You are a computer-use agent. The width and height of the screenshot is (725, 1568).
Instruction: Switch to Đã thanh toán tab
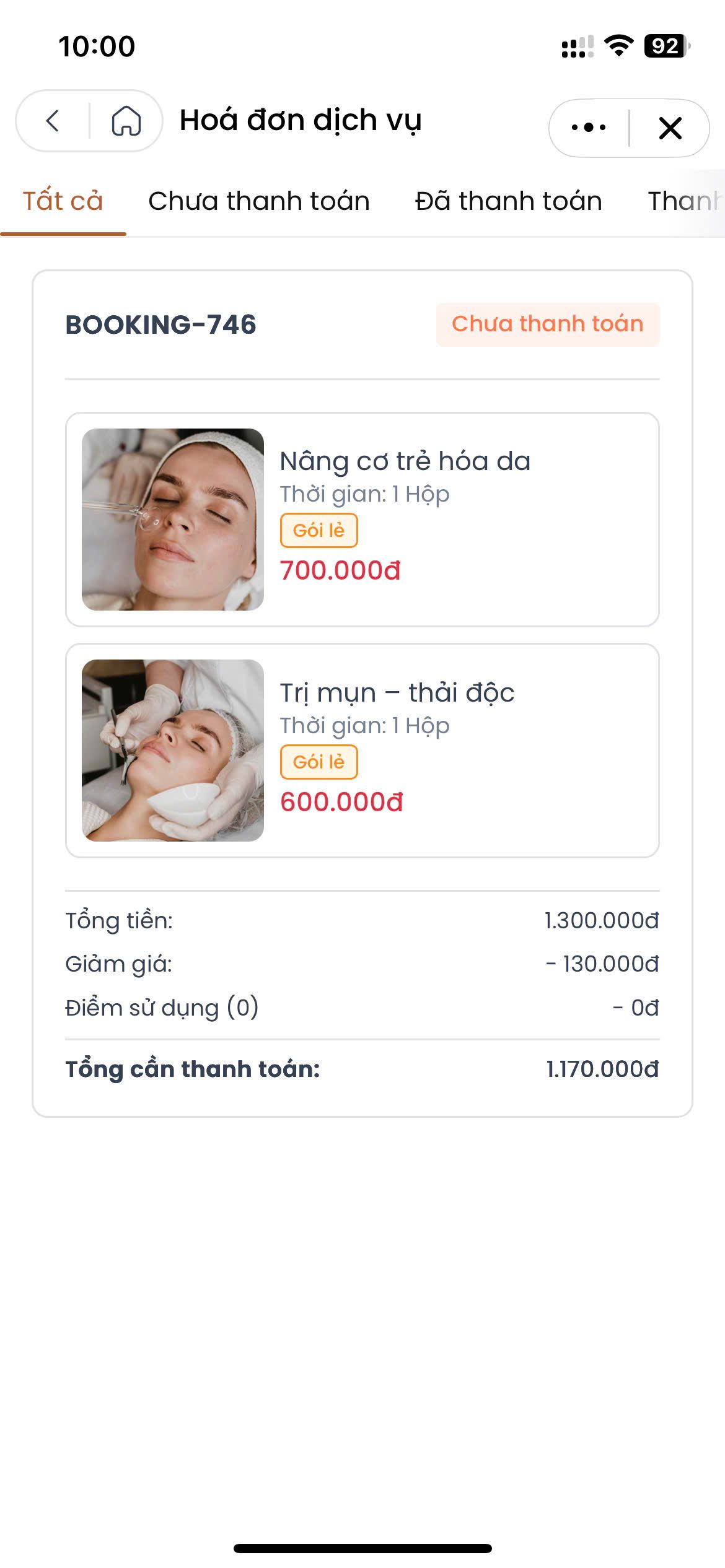tap(508, 201)
